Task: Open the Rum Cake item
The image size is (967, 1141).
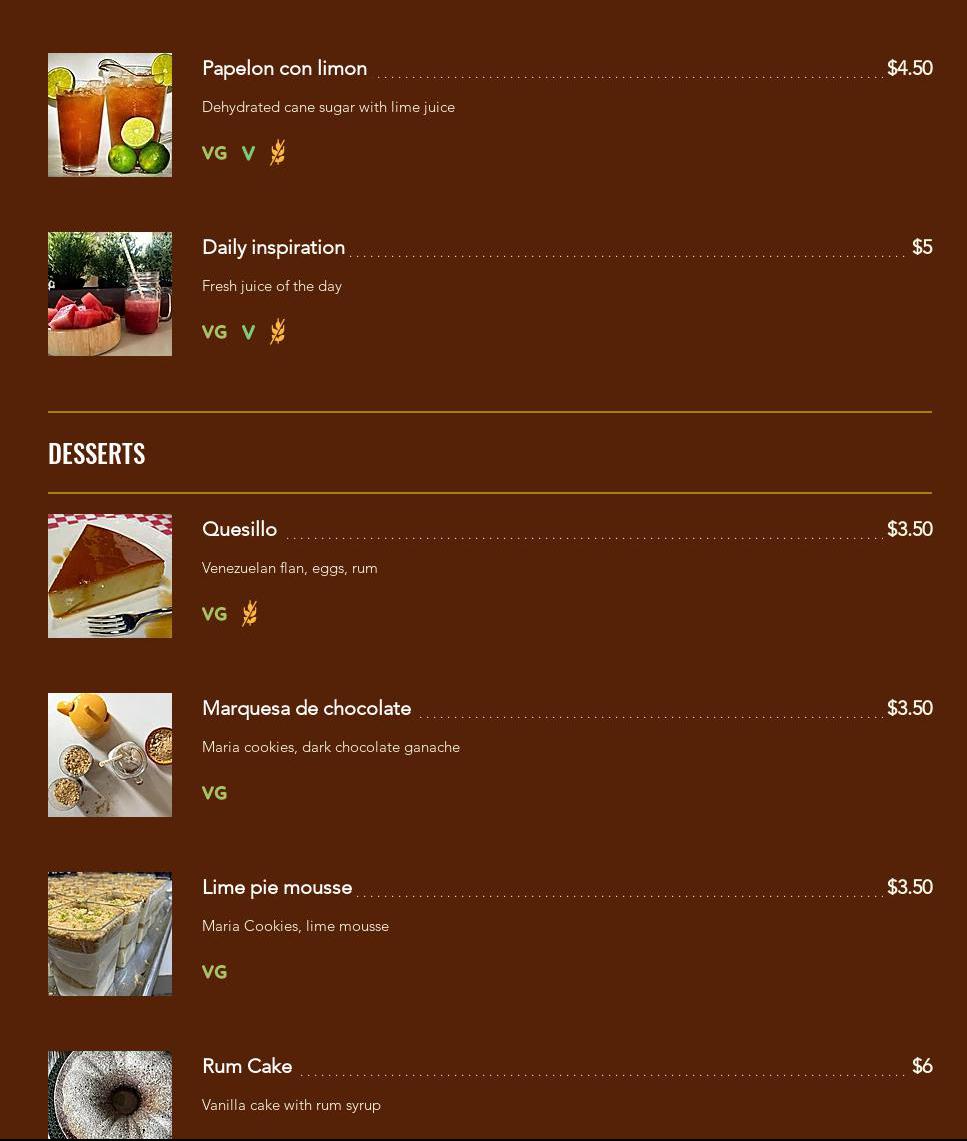Action: coord(247,1067)
